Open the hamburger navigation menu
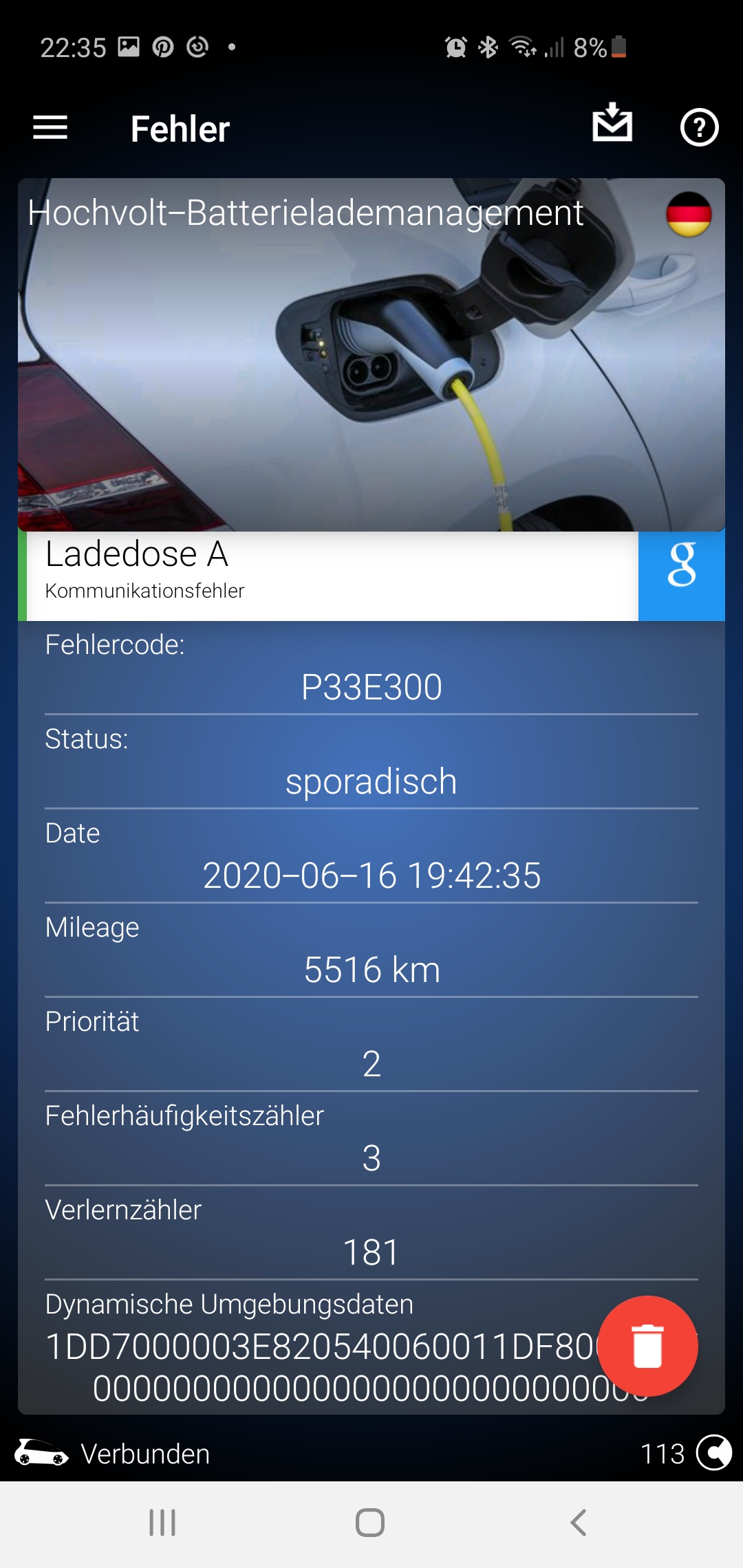 [50, 128]
